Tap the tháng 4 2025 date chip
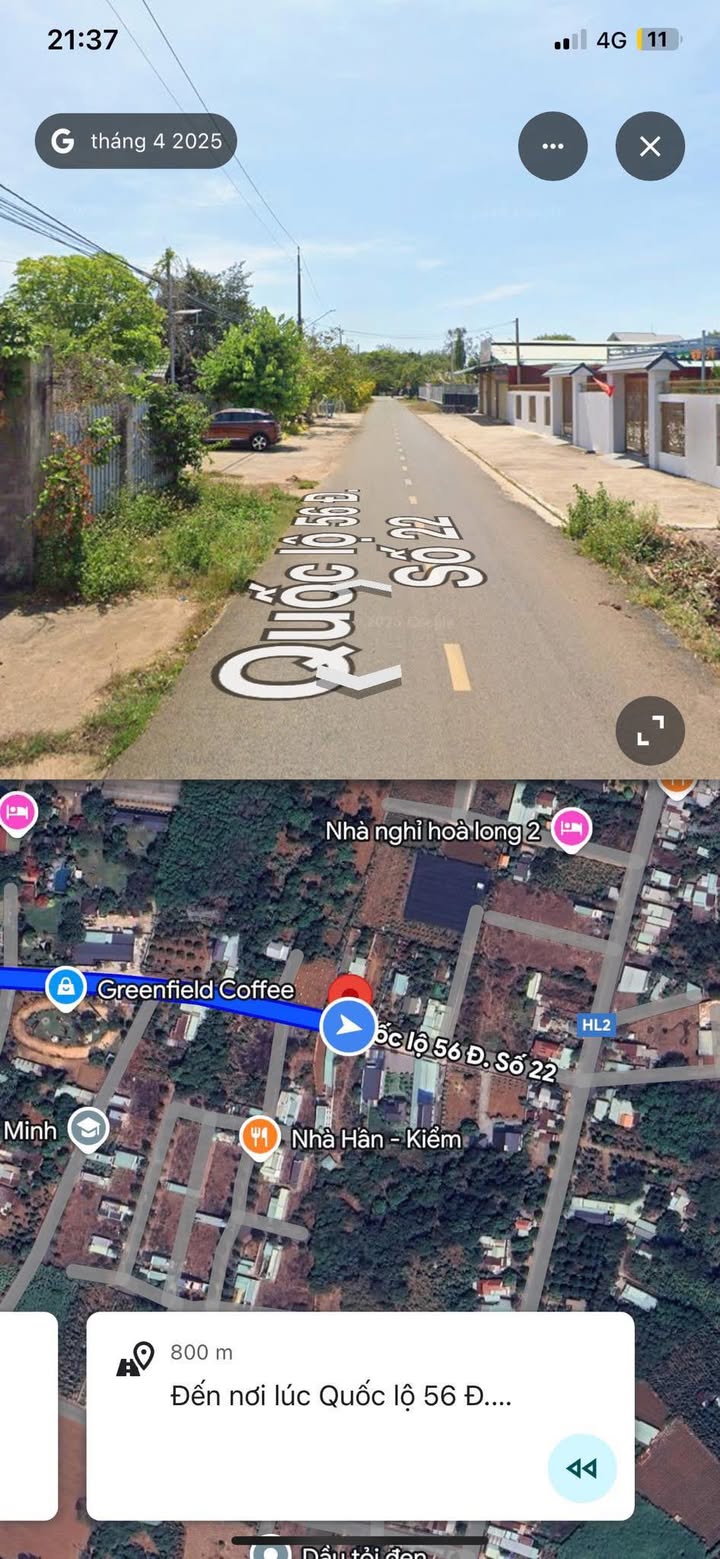Screen dimensions: 720x1559 pos(136,141)
